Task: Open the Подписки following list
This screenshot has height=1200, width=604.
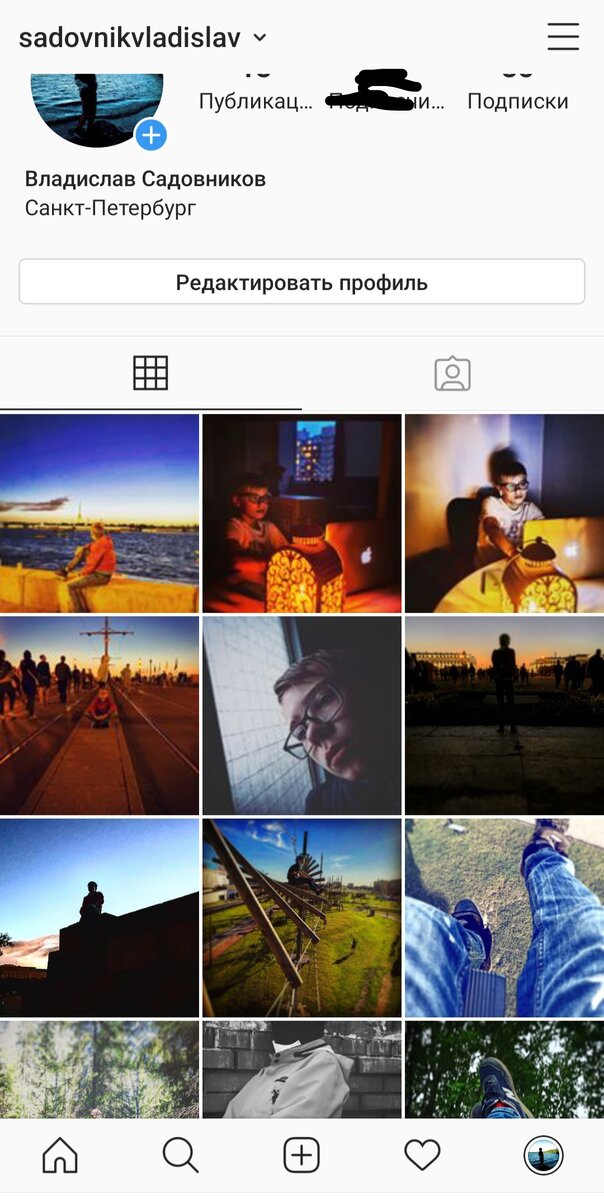Action: [517, 100]
